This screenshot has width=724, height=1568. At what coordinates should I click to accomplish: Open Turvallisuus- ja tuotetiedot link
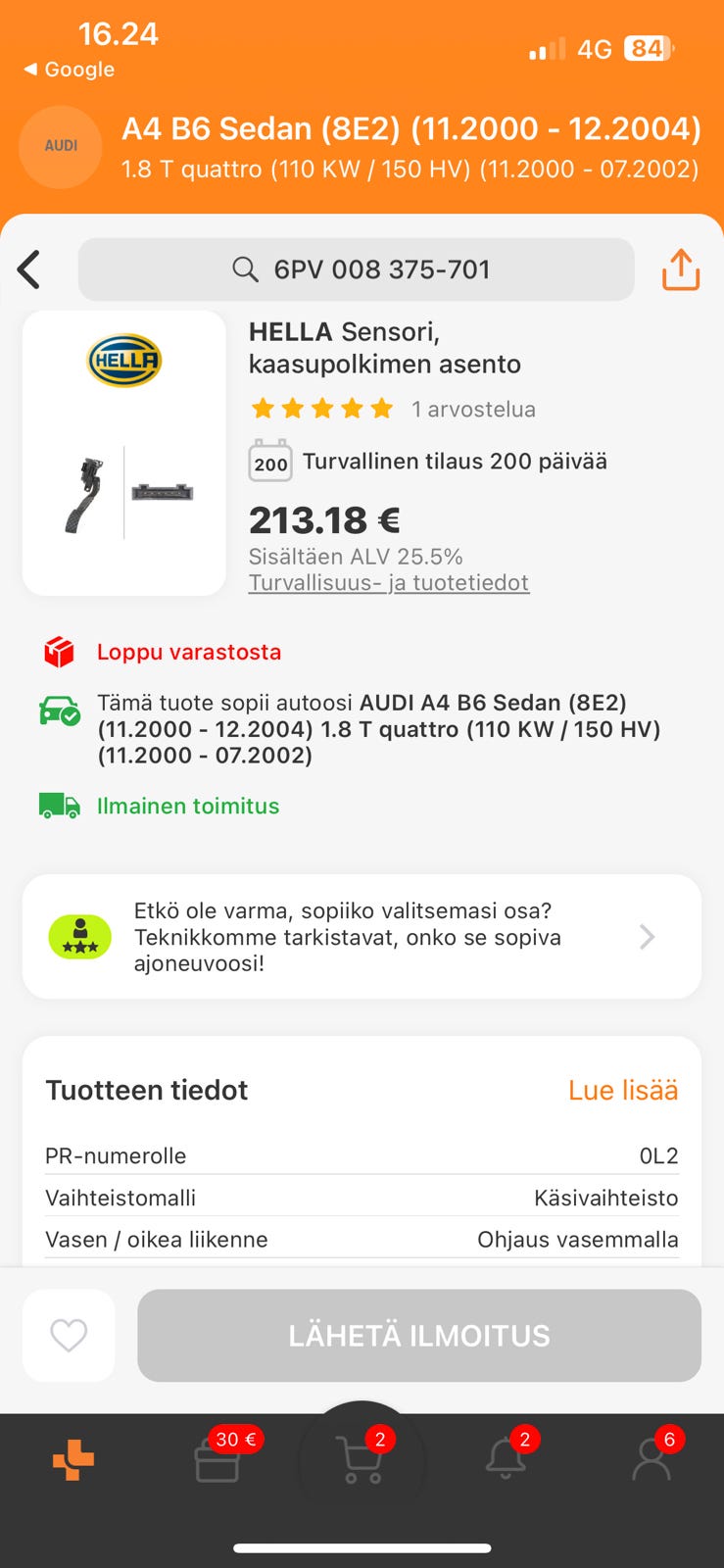(388, 582)
